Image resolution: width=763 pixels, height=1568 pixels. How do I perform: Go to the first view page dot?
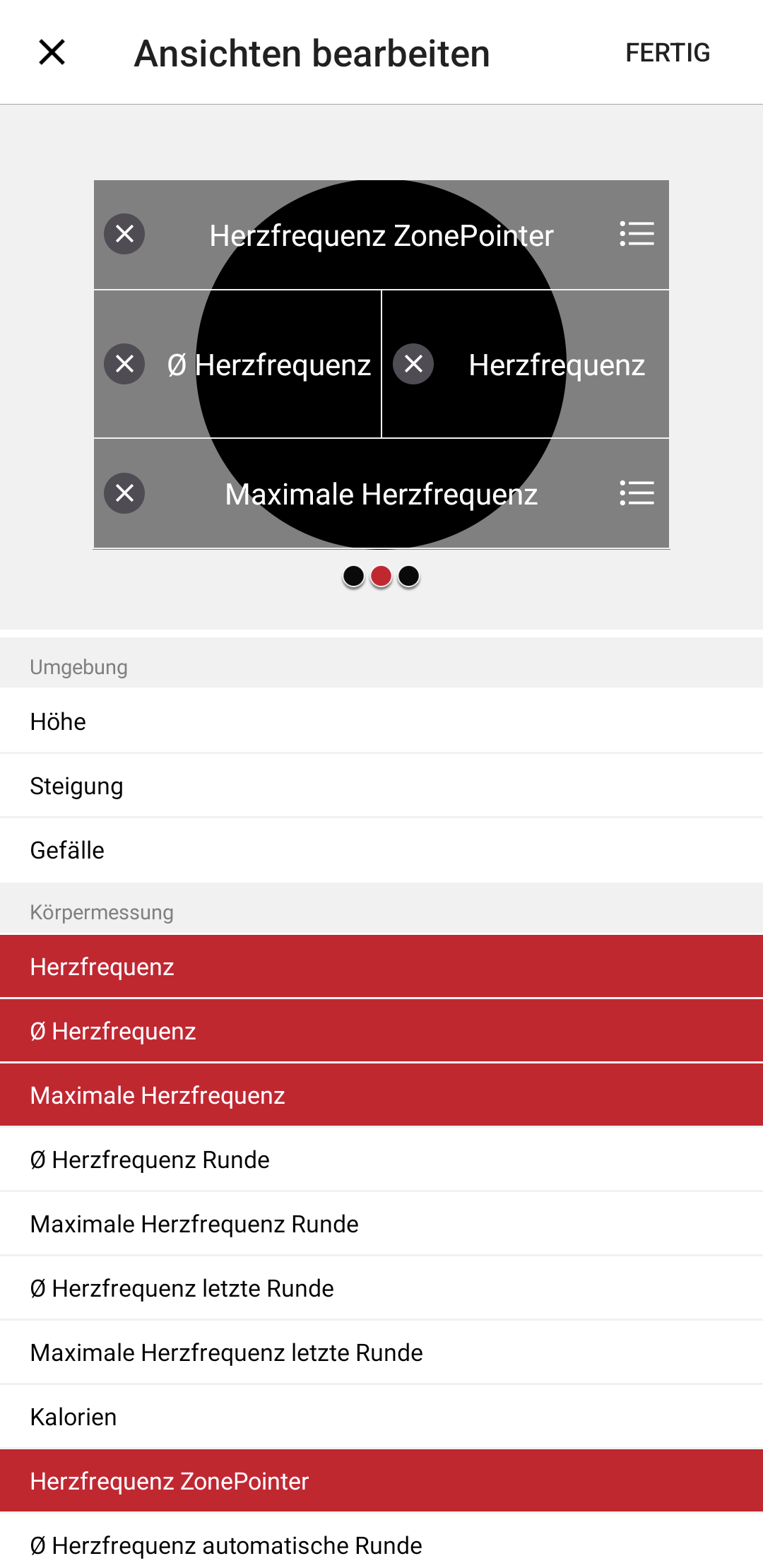pyautogui.click(x=353, y=577)
